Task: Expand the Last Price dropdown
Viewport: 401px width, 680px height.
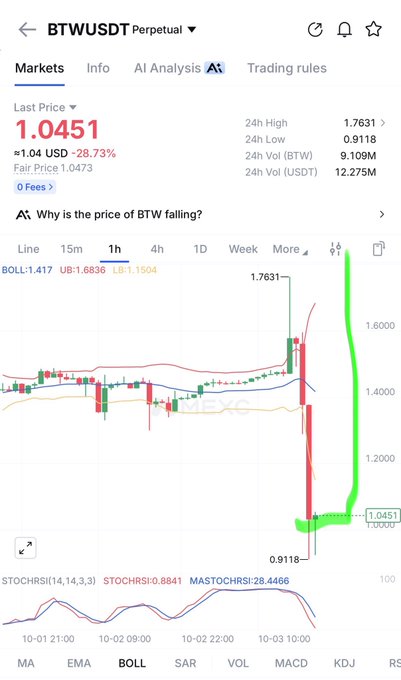Action: click(x=45, y=107)
